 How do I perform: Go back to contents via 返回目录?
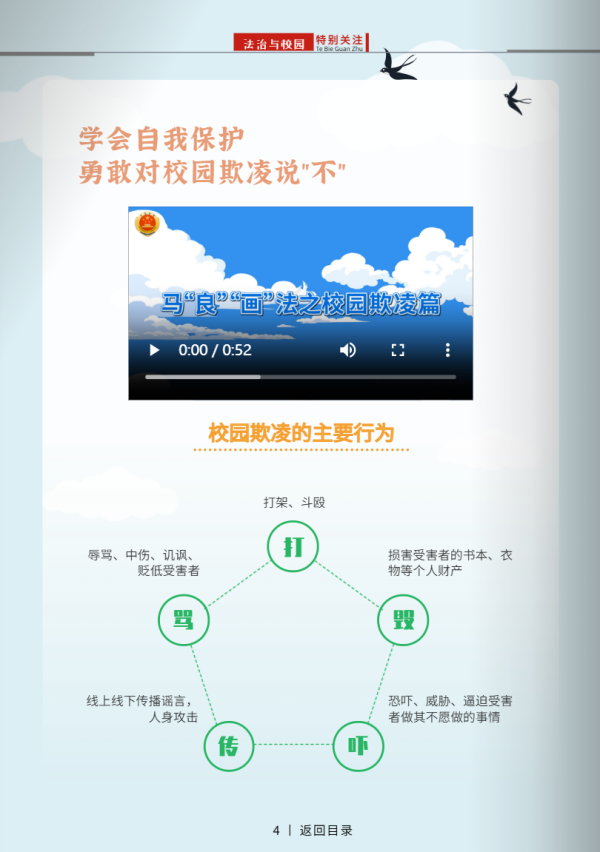[326, 830]
